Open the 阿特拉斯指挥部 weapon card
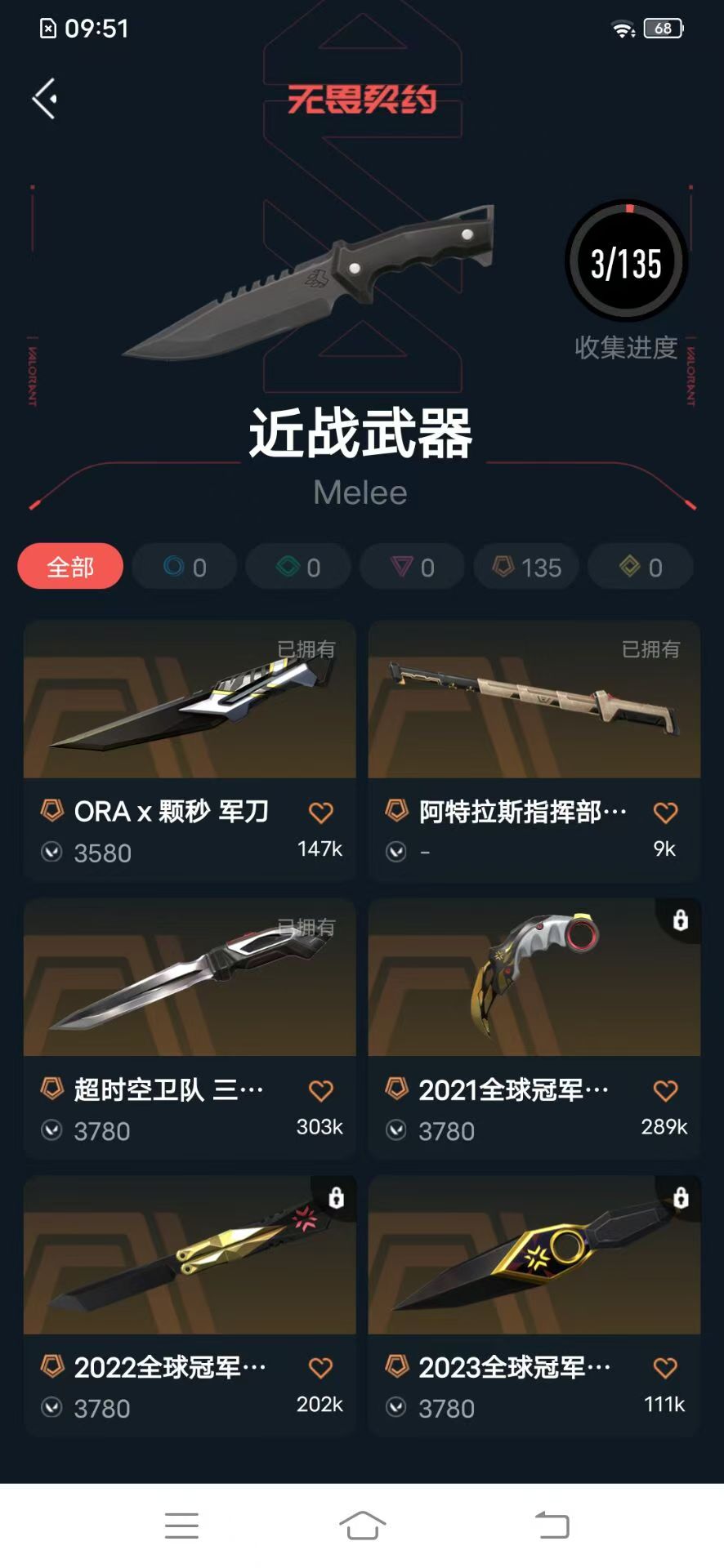 pyautogui.click(x=534, y=750)
